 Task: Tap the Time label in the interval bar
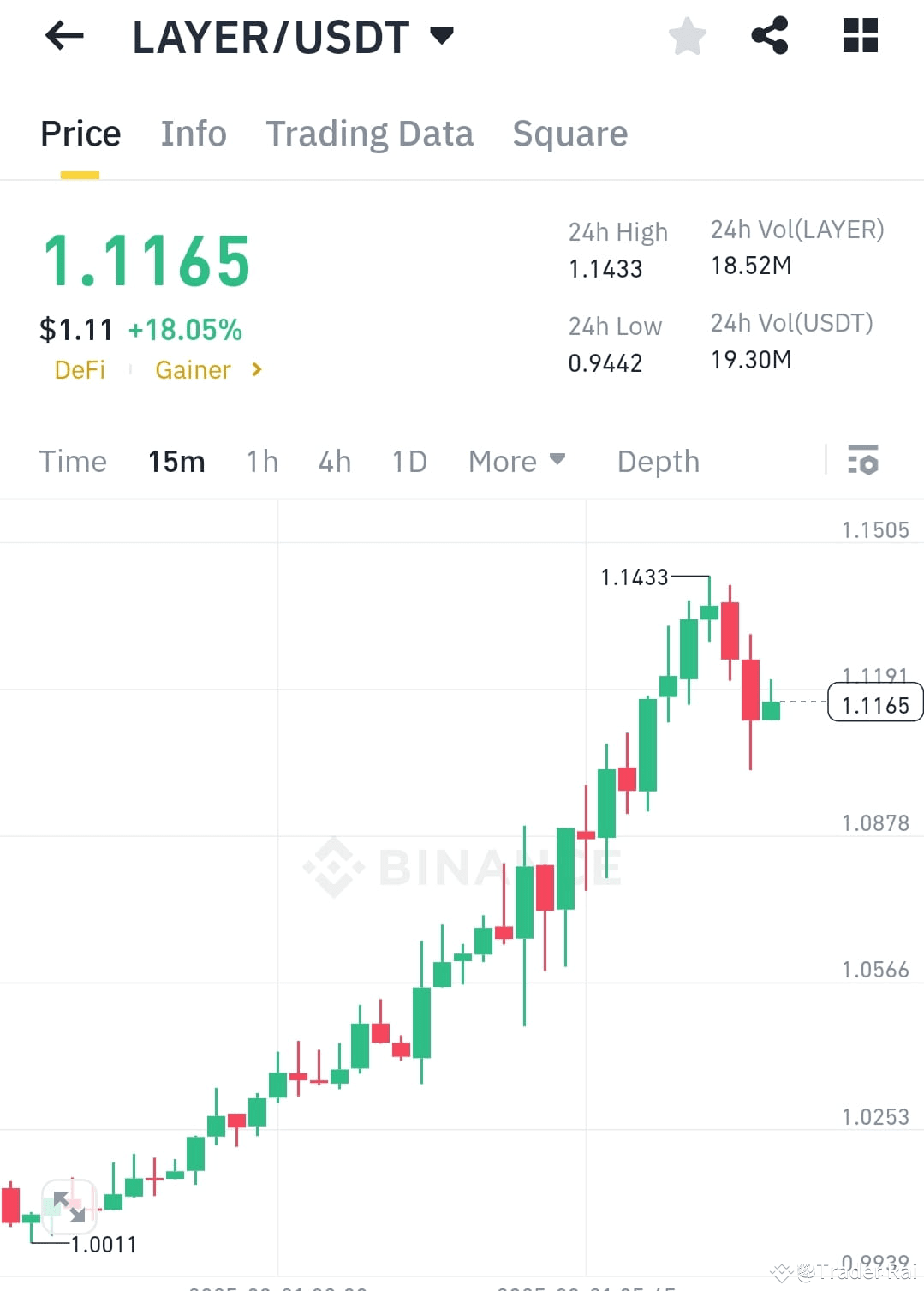[x=73, y=461]
